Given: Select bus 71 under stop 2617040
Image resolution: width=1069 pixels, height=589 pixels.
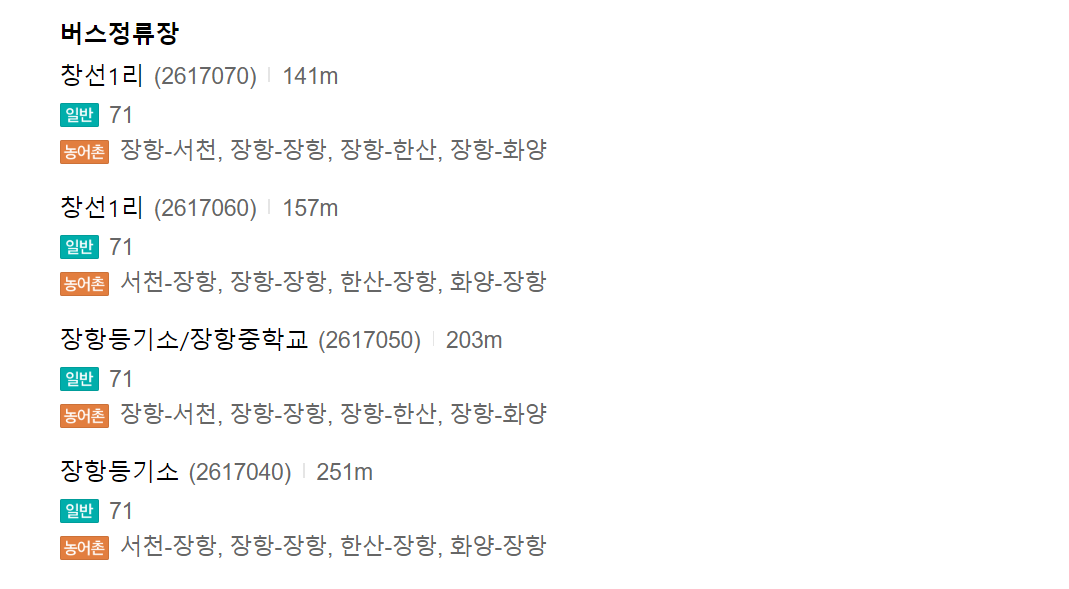Looking at the screenshot, I should pos(121,511).
